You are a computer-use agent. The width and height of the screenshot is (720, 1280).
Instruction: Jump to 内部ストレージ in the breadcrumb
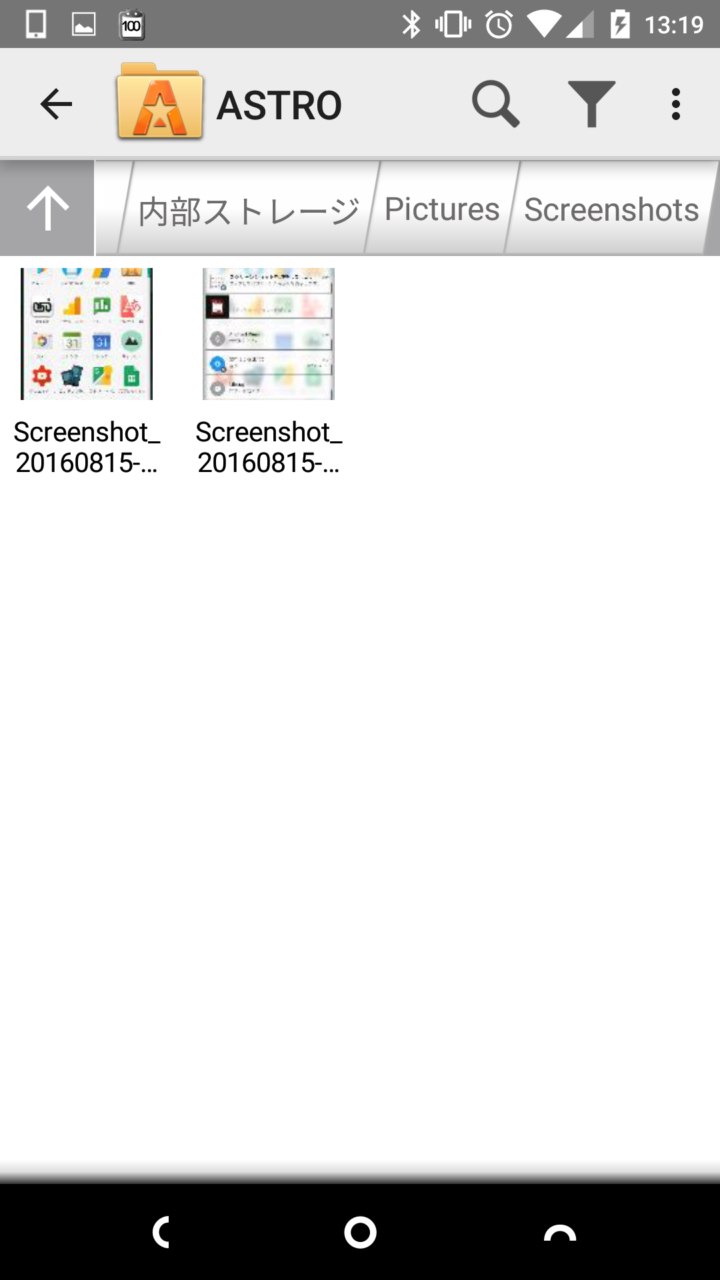click(247, 210)
